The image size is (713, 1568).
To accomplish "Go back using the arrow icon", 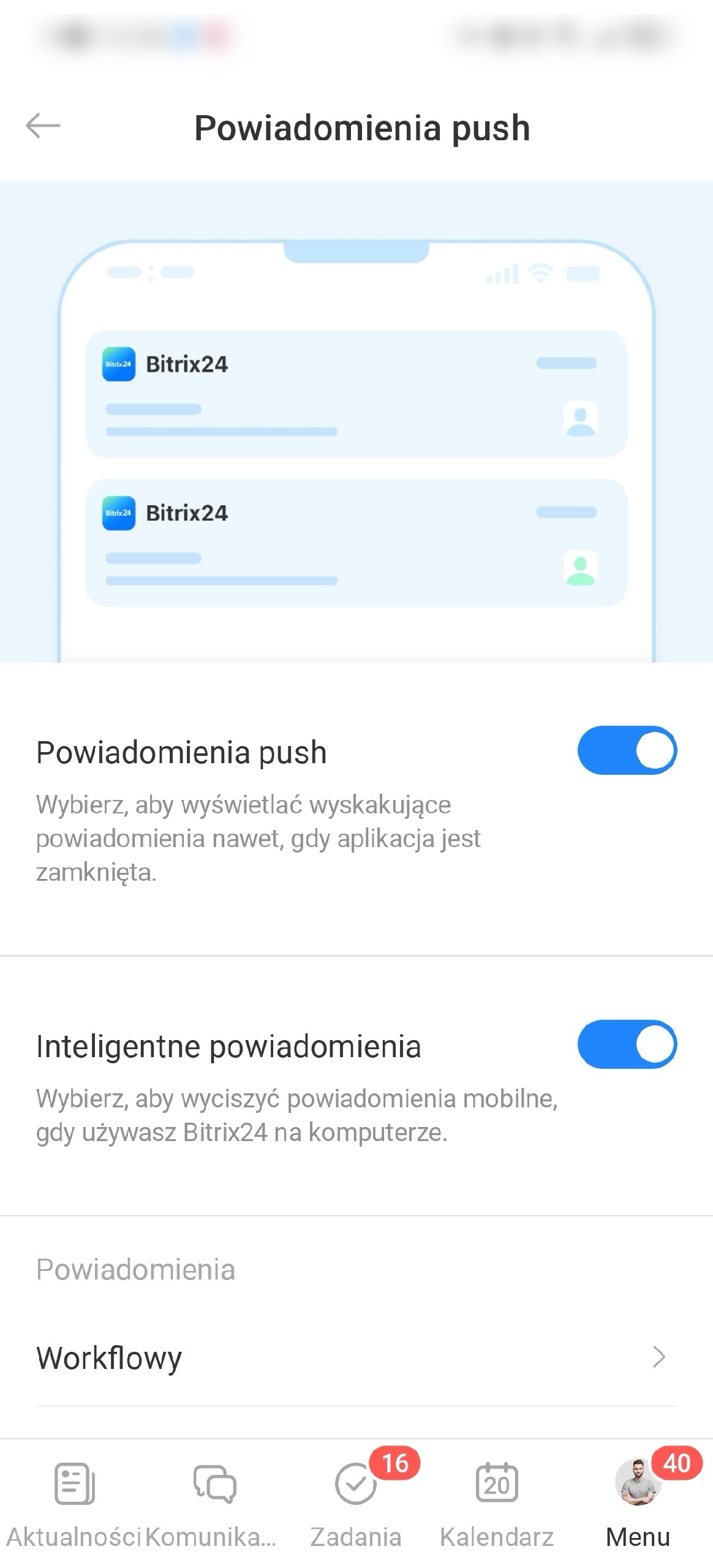I will click(43, 126).
